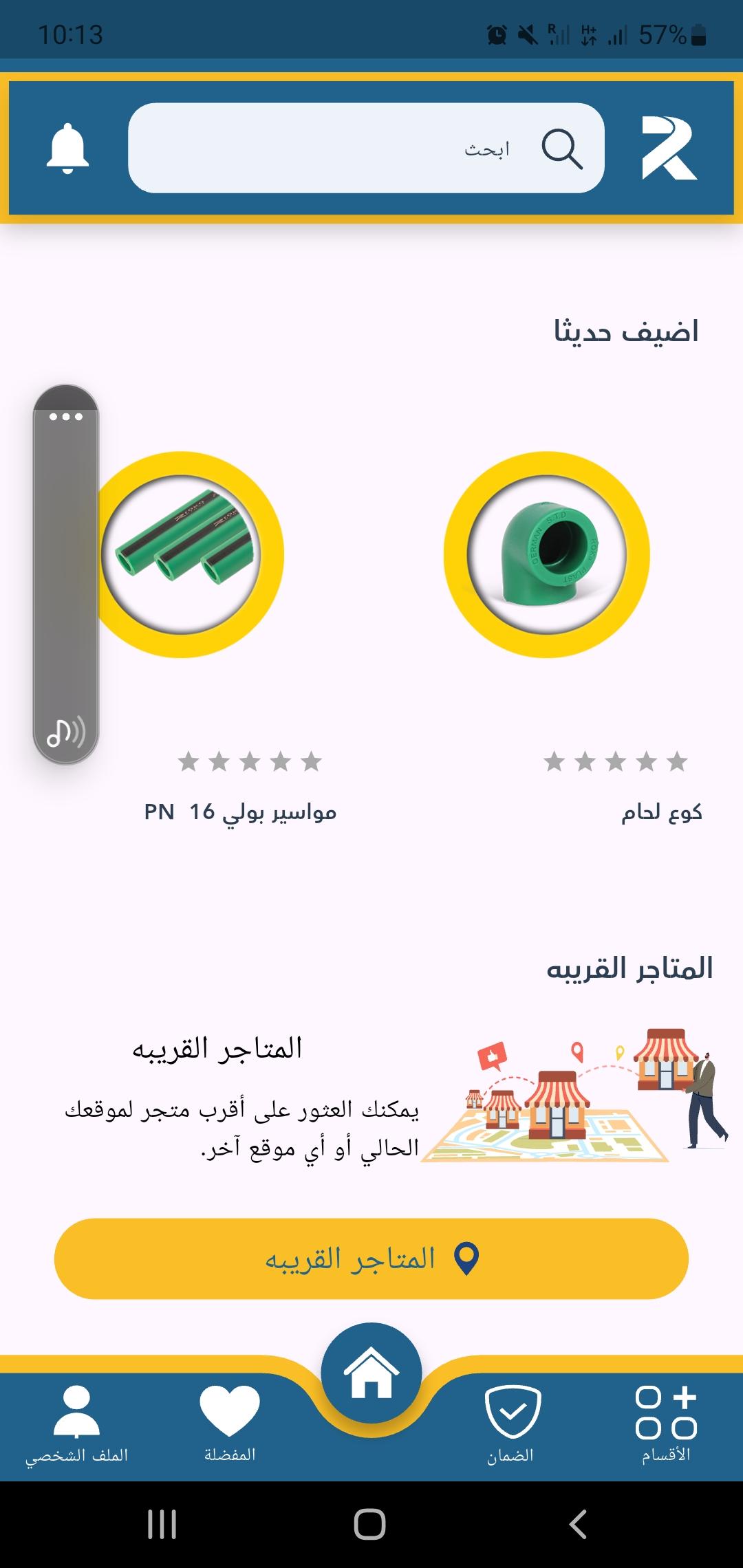Tap the system back button
This screenshot has height=1568, width=743.
pos(578,1524)
